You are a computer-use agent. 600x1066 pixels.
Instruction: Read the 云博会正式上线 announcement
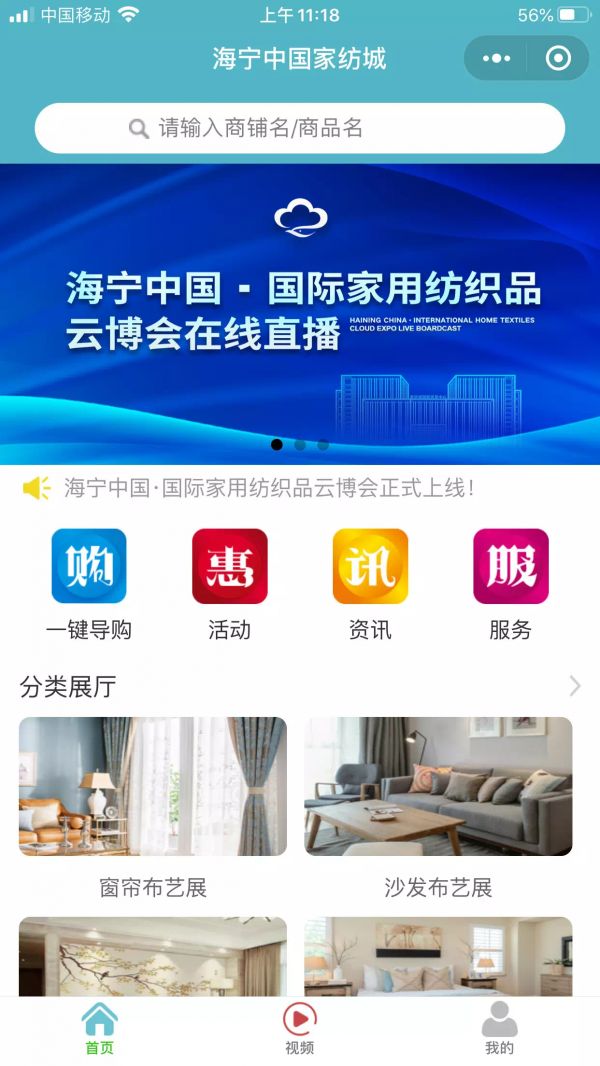268,488
